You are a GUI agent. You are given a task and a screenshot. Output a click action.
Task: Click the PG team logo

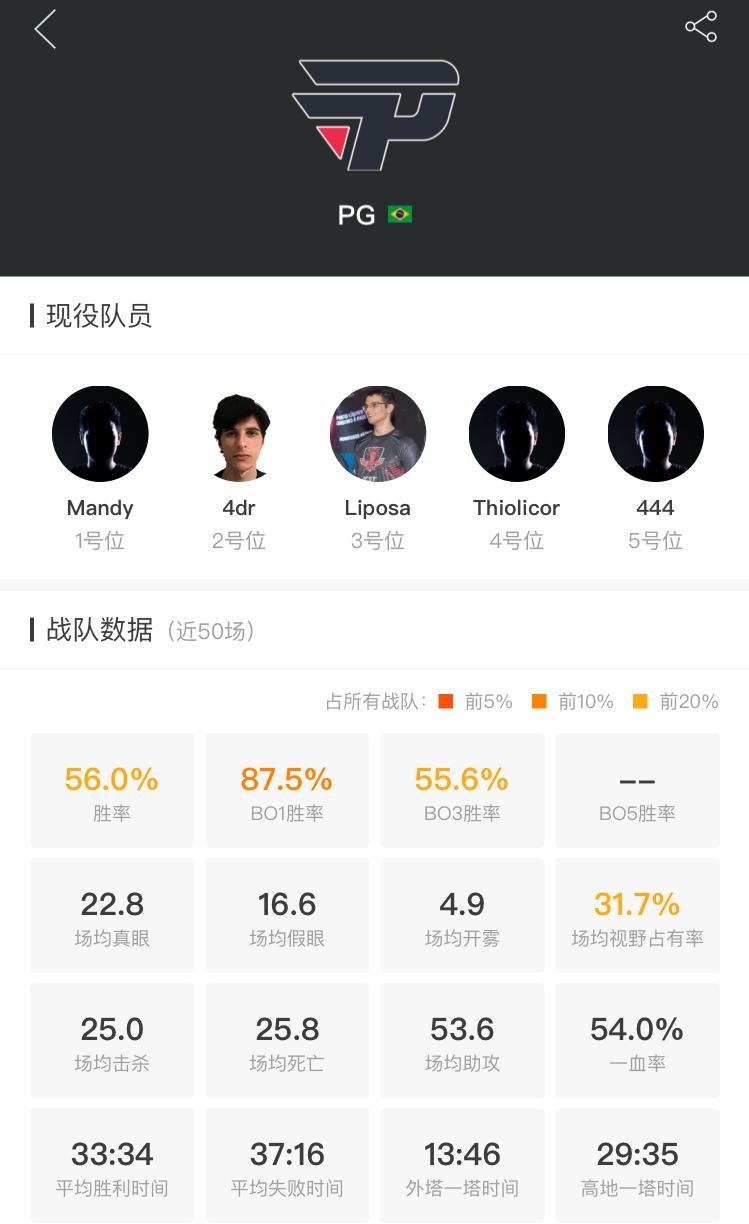point(375,114)
